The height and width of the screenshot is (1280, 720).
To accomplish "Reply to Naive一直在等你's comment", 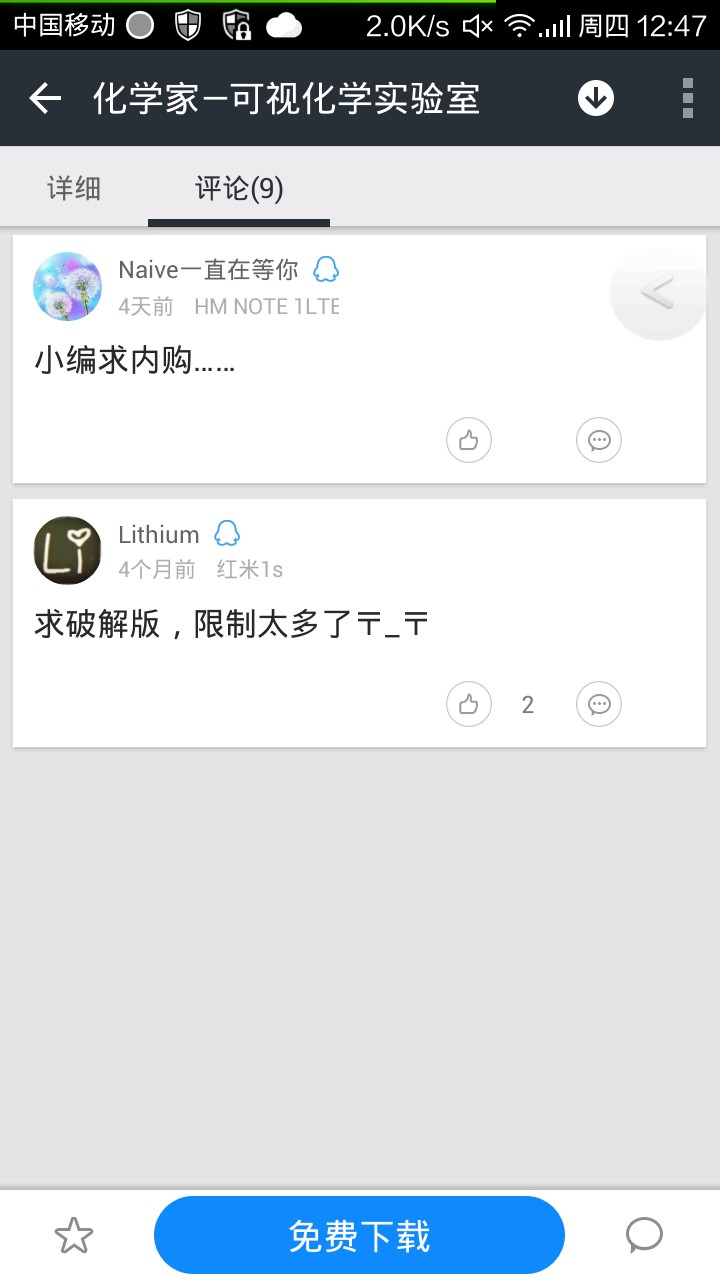I will click(599, 440).
